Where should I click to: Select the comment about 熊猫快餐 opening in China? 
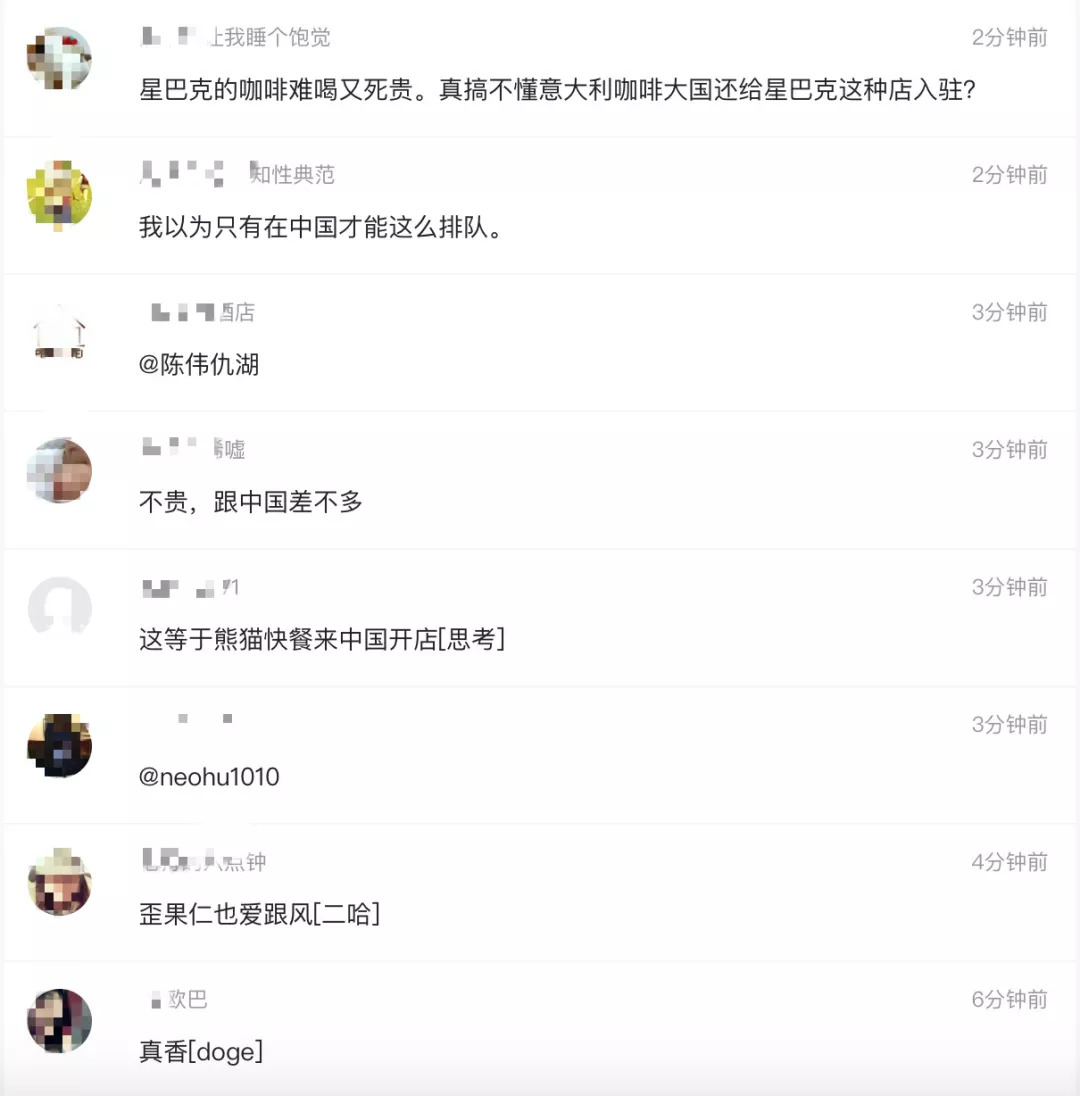(x=322, y=639)
